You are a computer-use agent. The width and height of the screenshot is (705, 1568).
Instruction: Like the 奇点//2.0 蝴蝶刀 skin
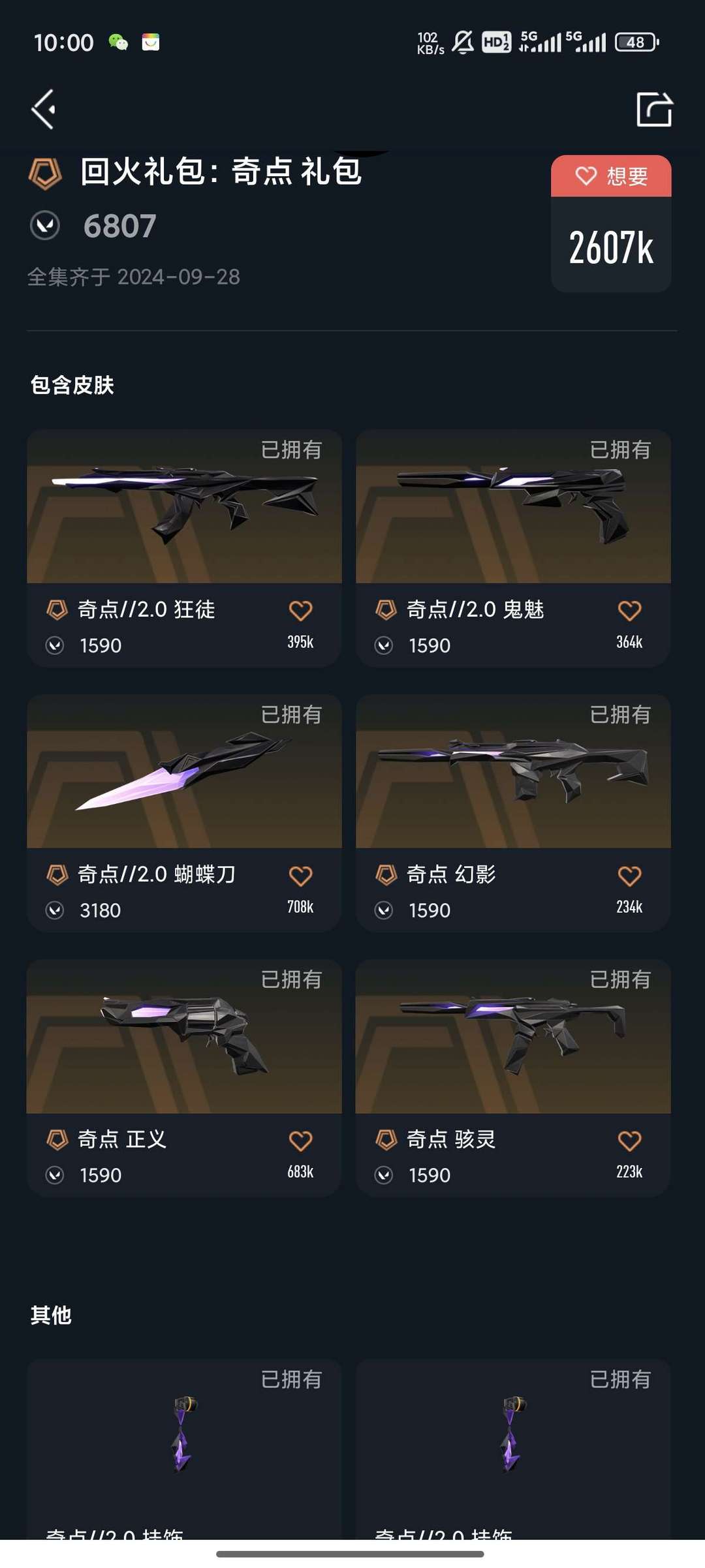(x=300, y=876)
